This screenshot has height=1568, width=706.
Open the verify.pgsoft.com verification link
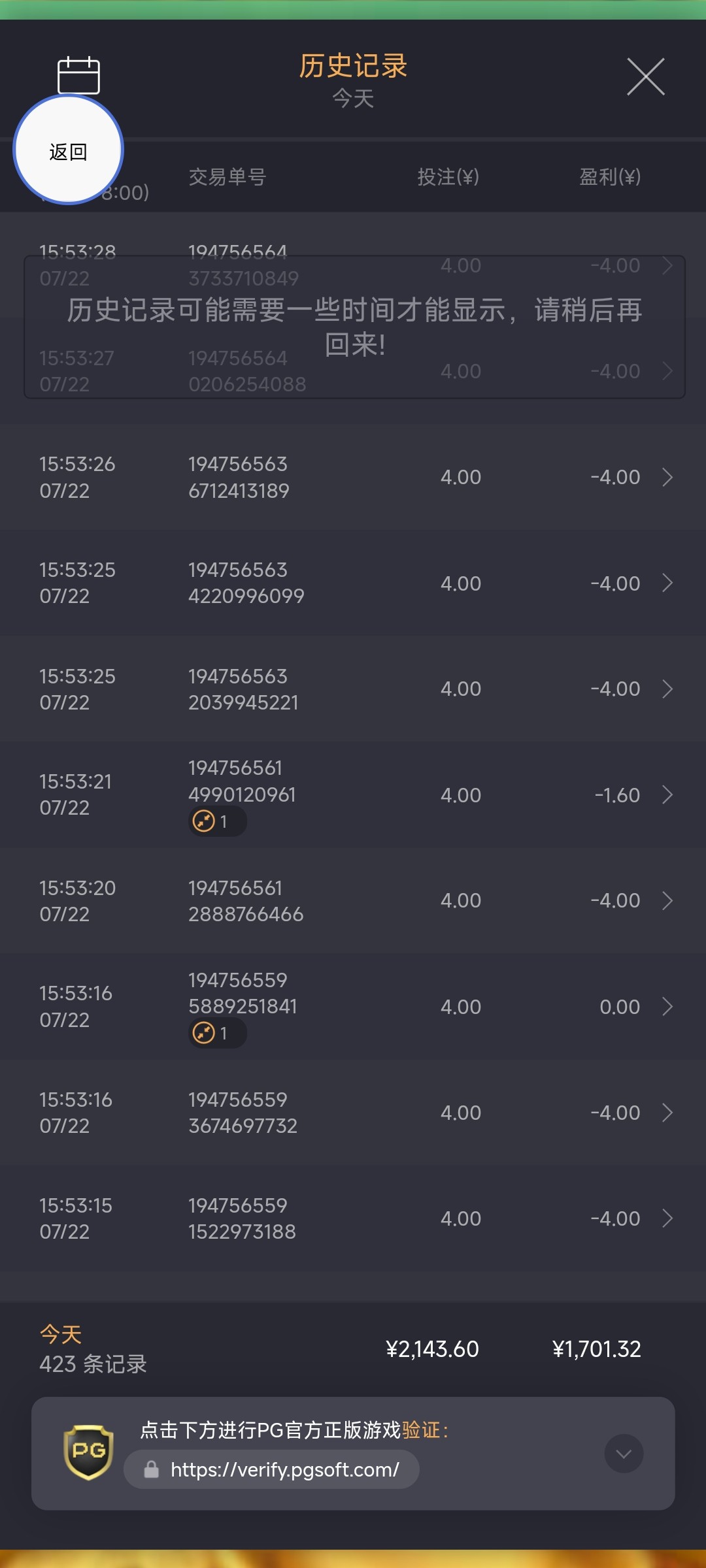(286, 1470)
